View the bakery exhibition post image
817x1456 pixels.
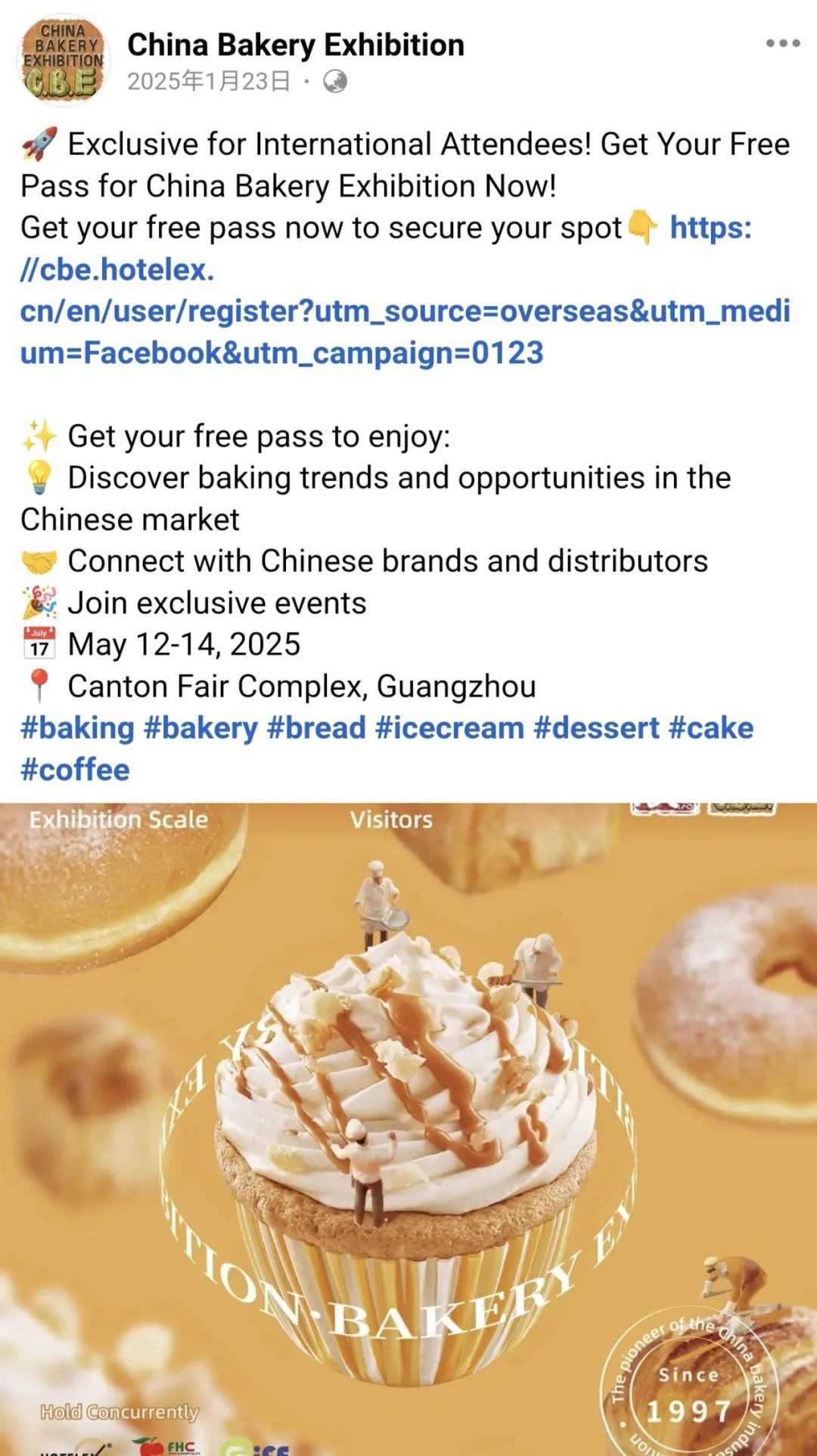click(x=408, y=1129)
